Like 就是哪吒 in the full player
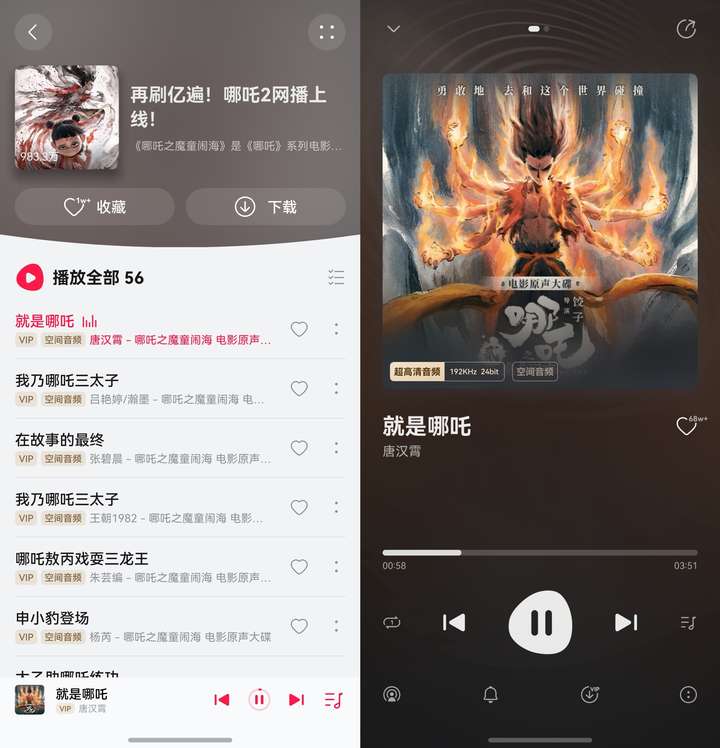 coord(686,427)
